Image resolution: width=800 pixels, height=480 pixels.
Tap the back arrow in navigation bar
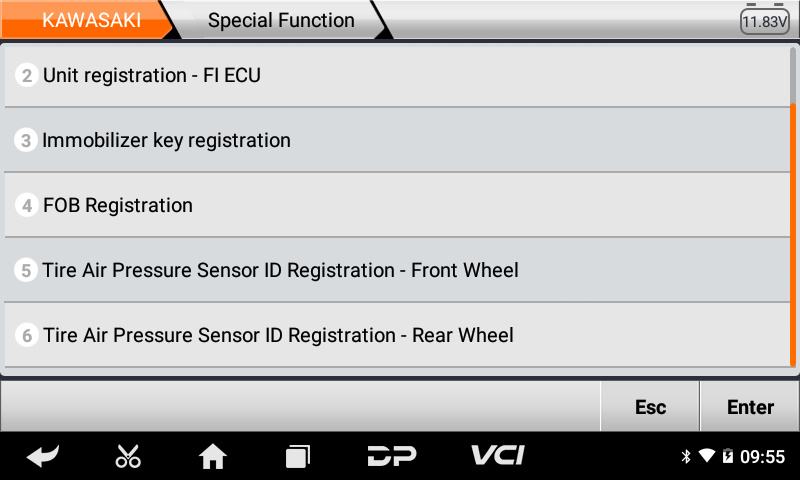coord(42,457)
